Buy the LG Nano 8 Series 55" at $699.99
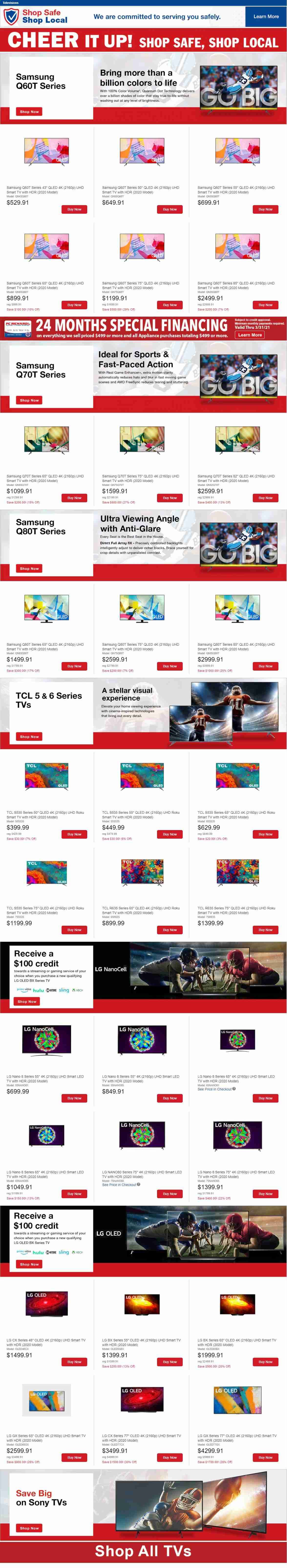This screenshot has width=287, height=1568. click(x=74, y=1098)
